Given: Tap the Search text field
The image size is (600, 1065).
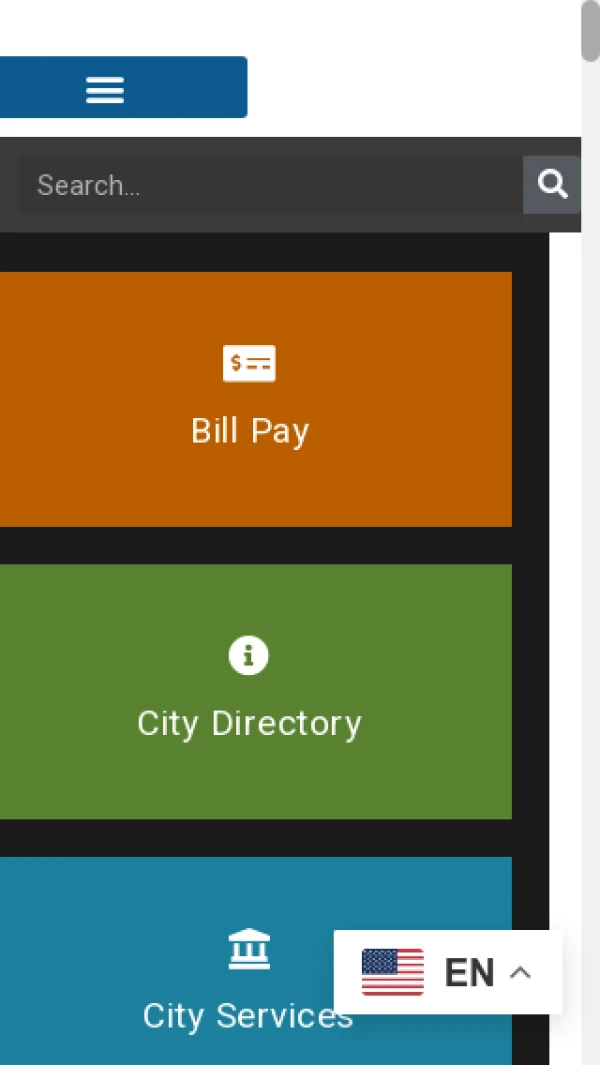Looking at the screenshot, I should [x=270, y=185].
